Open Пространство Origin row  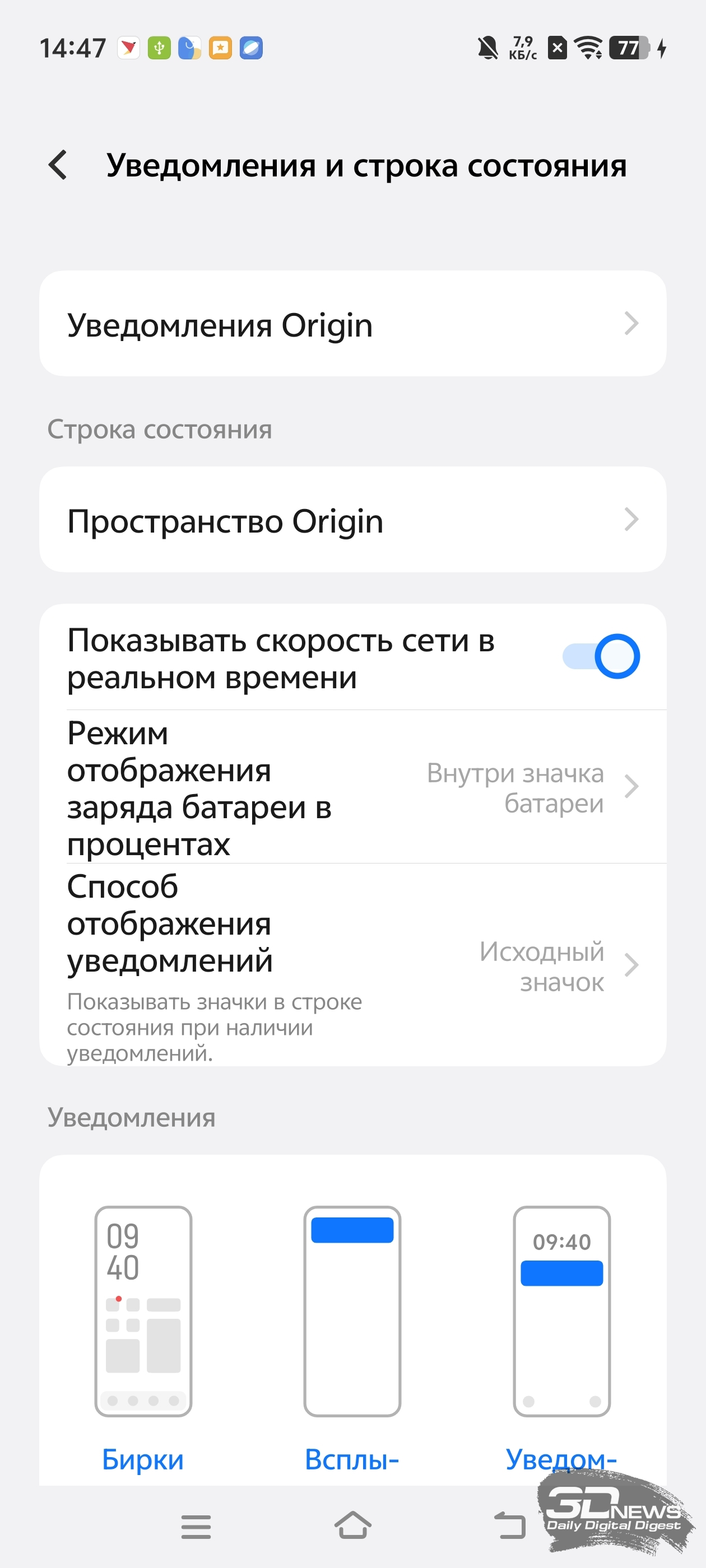pyautogui.click(x=352, y=519)
